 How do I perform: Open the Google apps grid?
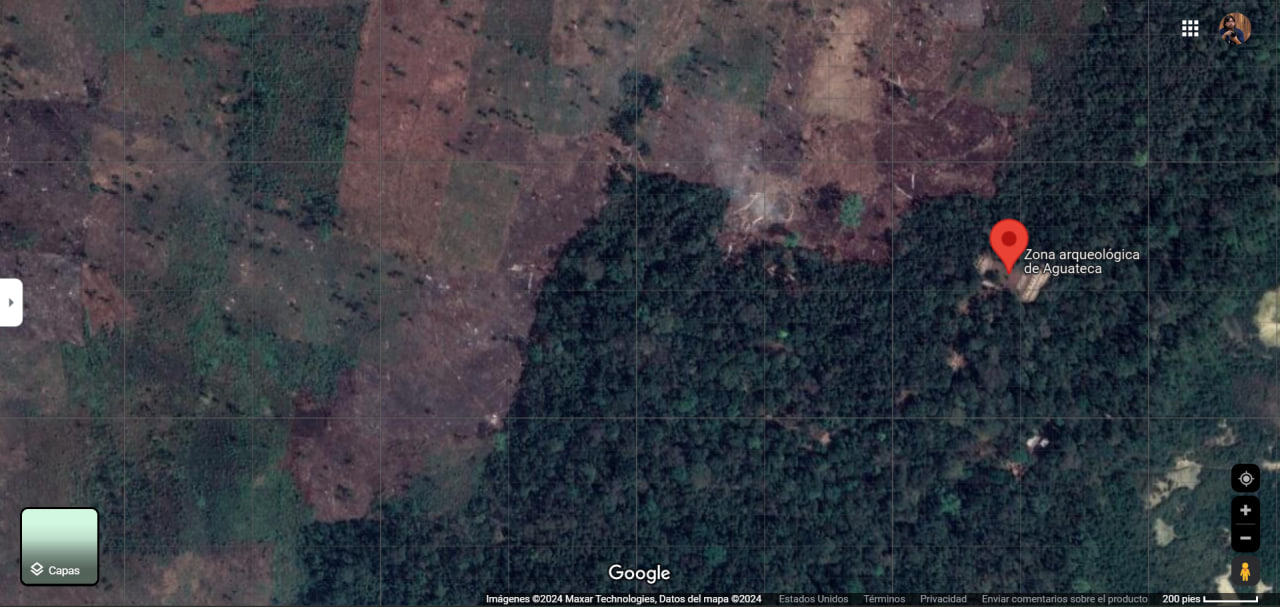pos(1190,29)
